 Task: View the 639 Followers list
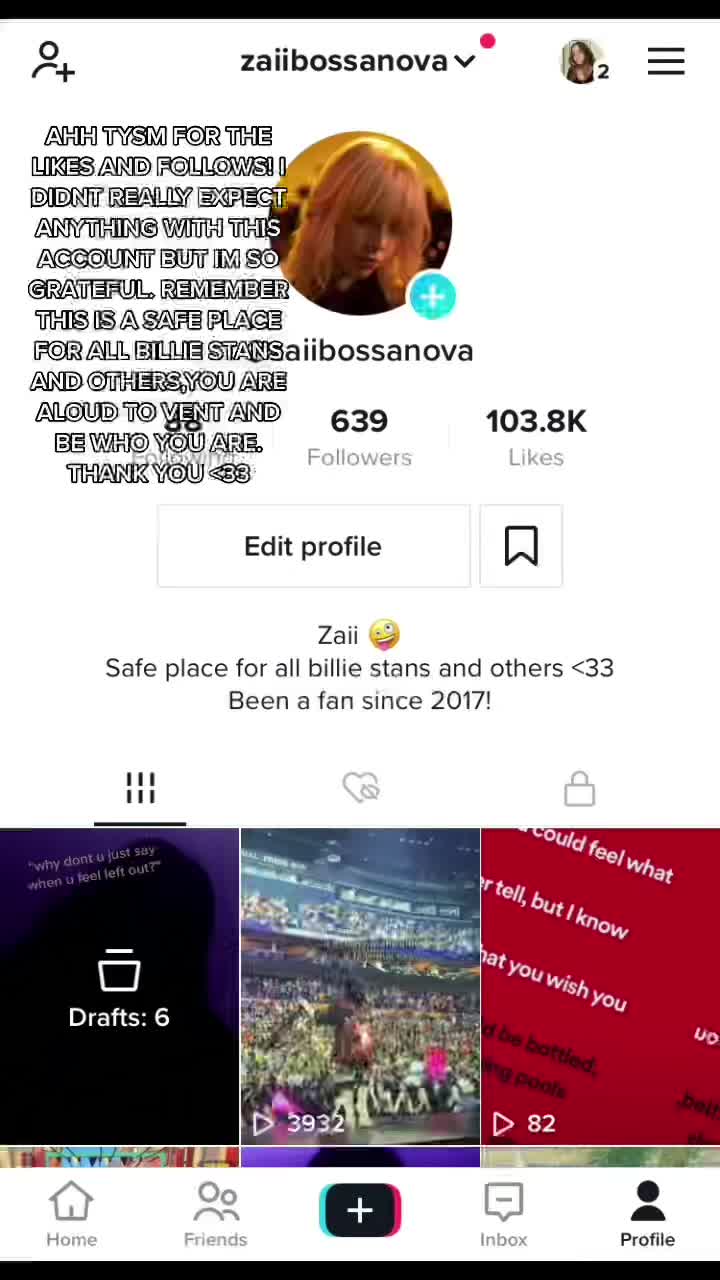pos(359,438)
